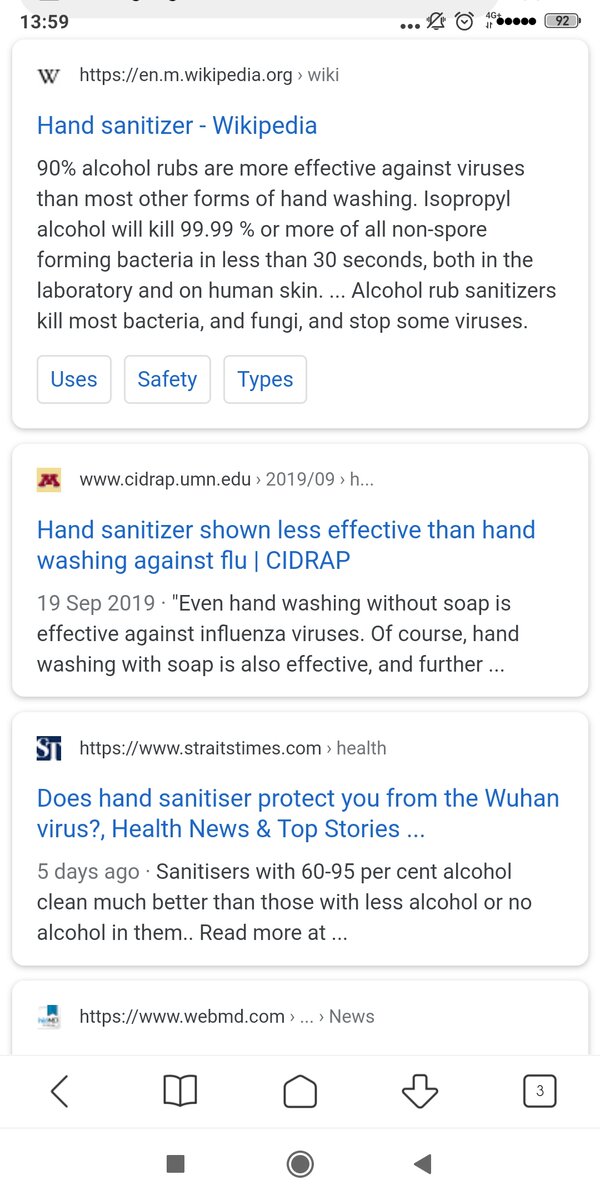Tap the system home circle button
Viewport: 600px width, 1200px height.
pos(300,1163)
